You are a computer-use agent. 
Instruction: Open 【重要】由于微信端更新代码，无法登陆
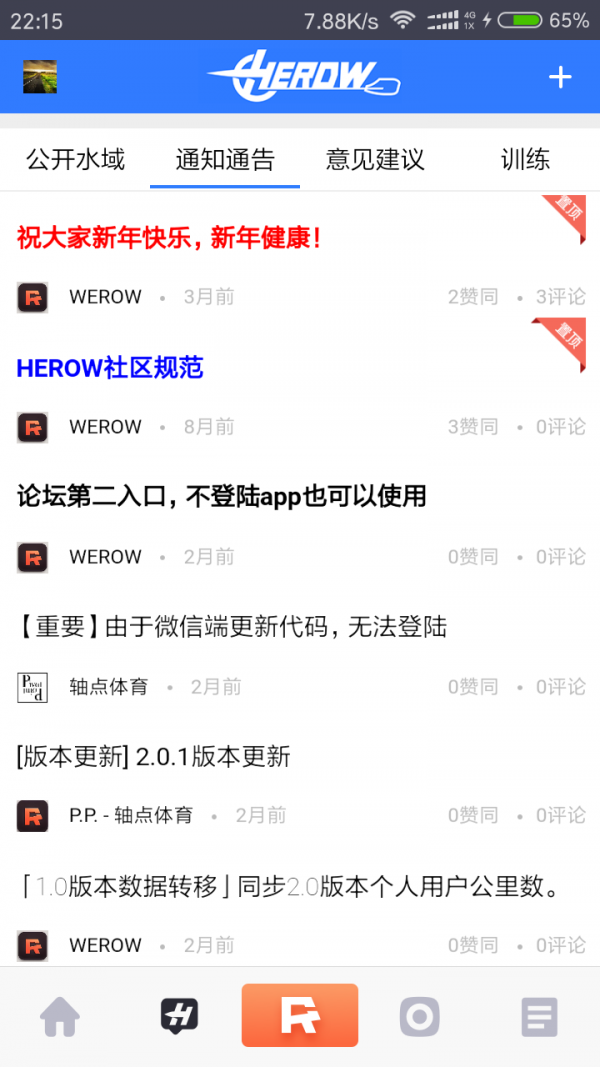(232, 626)
